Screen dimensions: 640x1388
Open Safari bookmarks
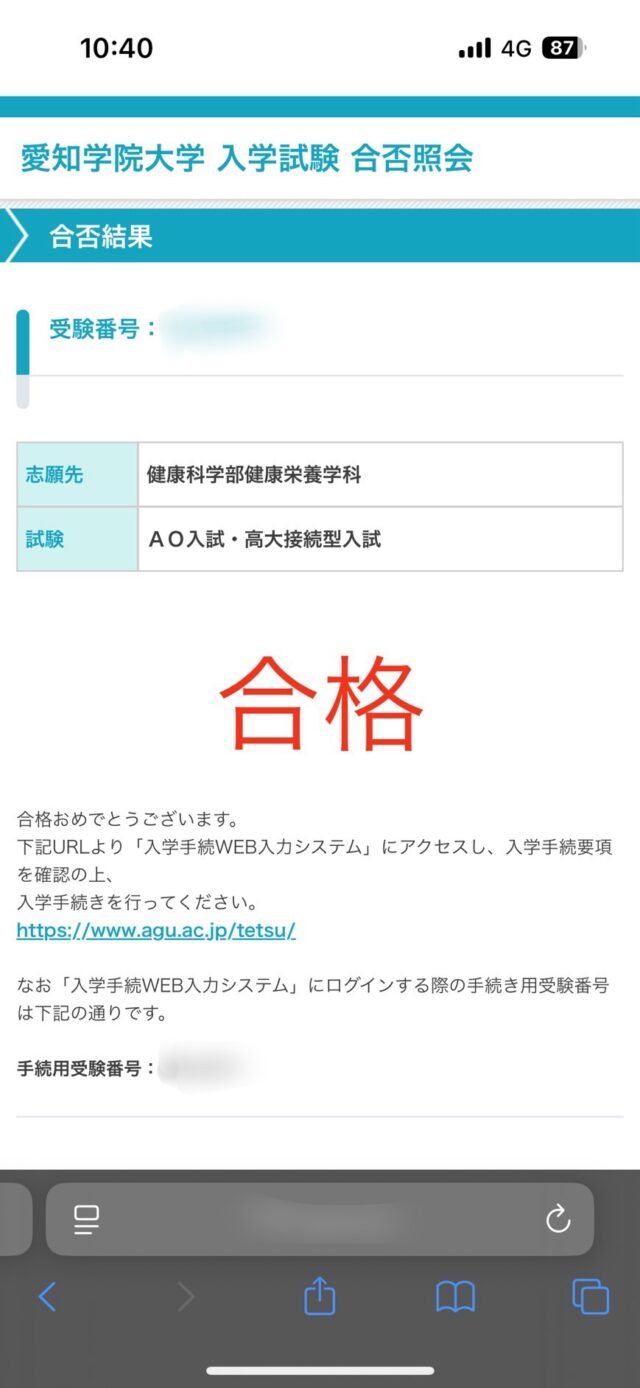[x=455, y=1298]
